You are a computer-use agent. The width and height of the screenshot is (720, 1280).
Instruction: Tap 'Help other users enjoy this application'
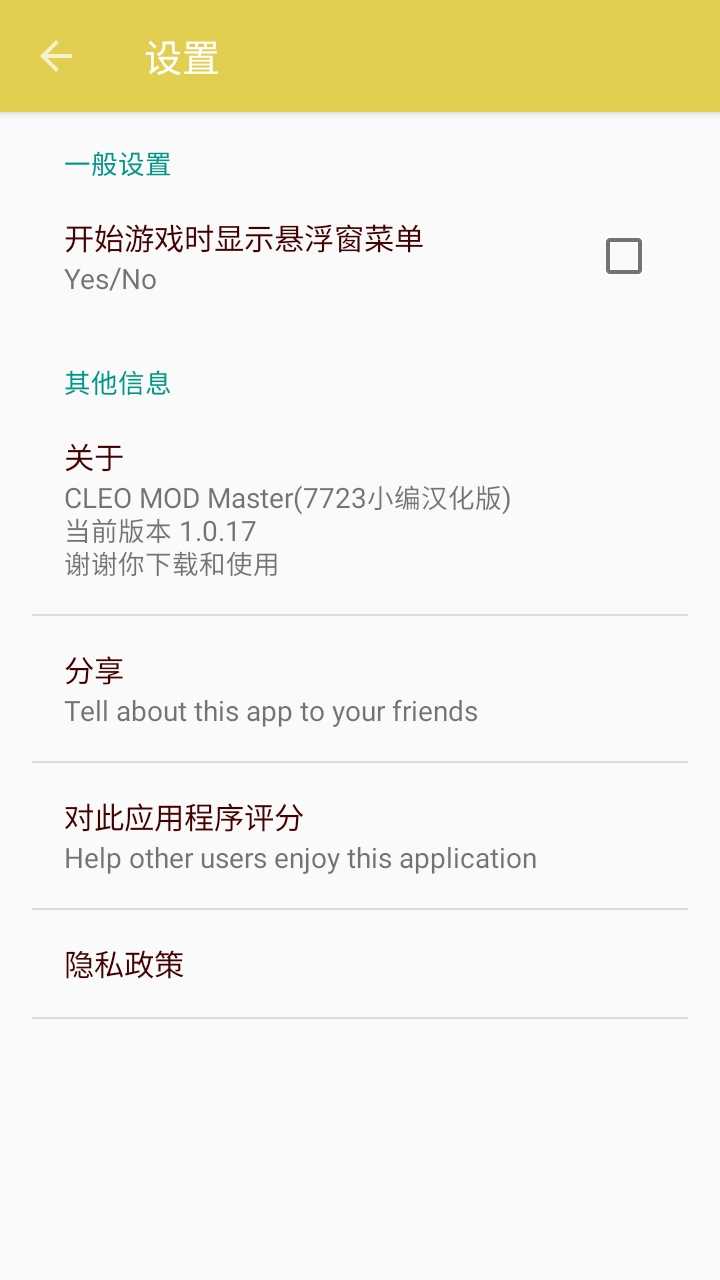[x=300, y=858]
